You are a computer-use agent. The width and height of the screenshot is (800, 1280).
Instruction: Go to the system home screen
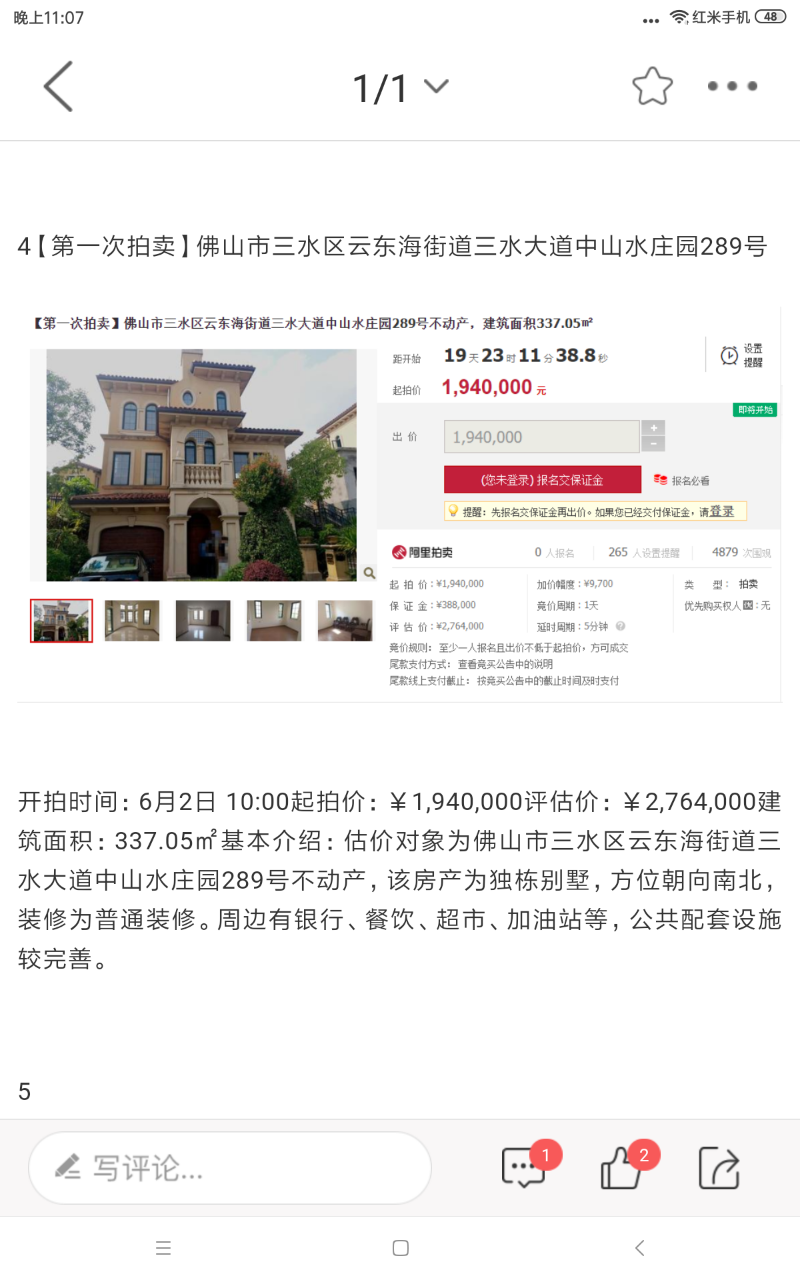[x=400, y=1248]
